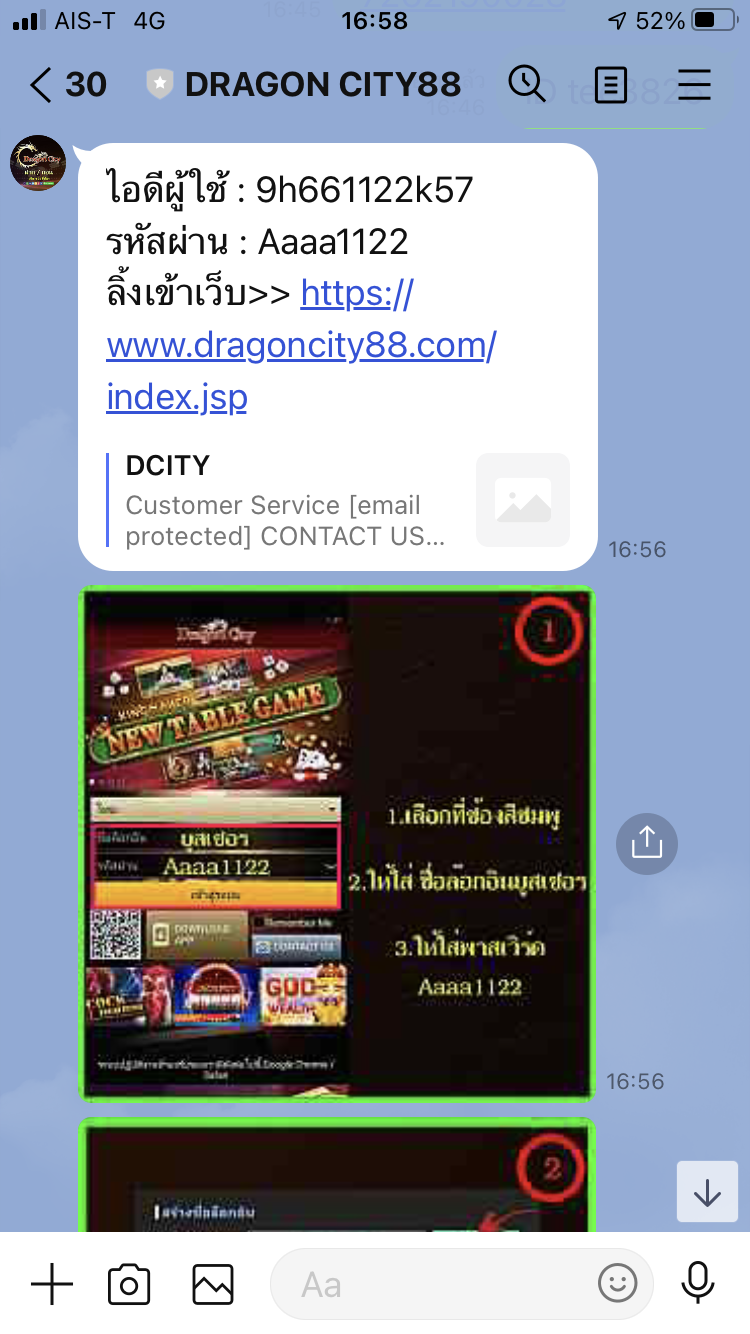Open the chat notes icon
Image resolution: width=750 pixels, height=1334 pixels.
(609, 85)
